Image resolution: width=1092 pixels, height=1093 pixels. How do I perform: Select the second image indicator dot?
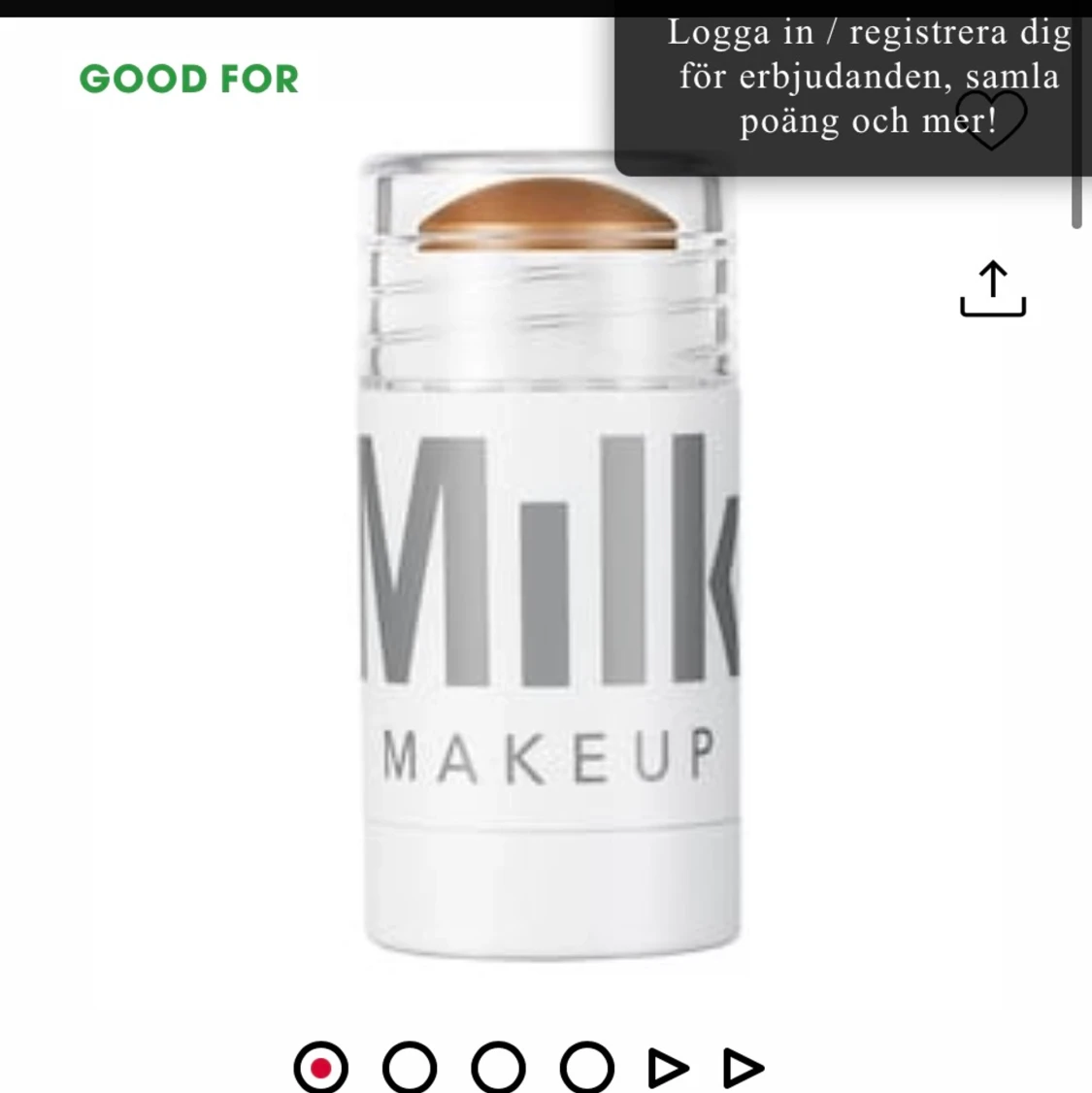410,1069
